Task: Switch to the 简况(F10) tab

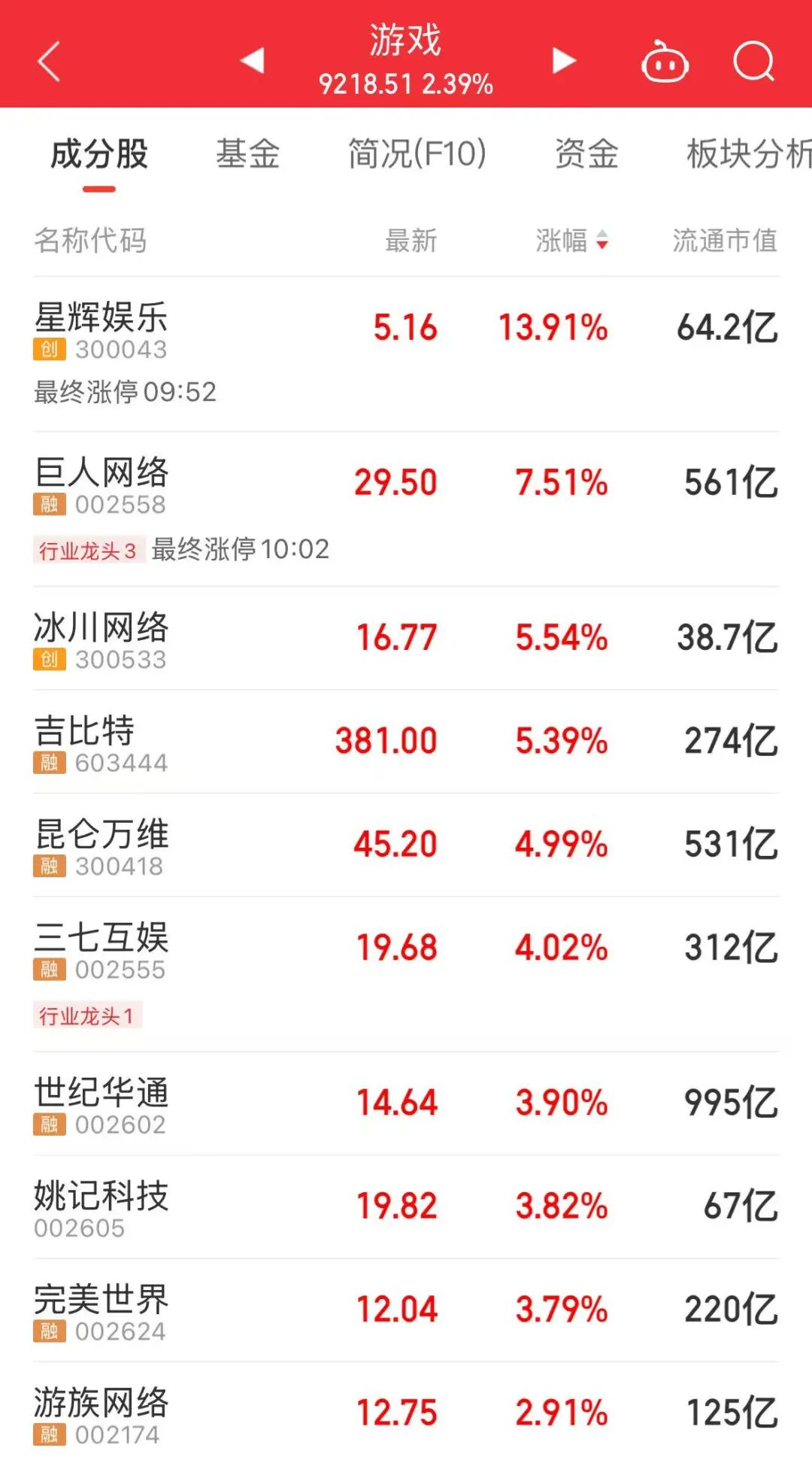Action: [x=417, y=154]
